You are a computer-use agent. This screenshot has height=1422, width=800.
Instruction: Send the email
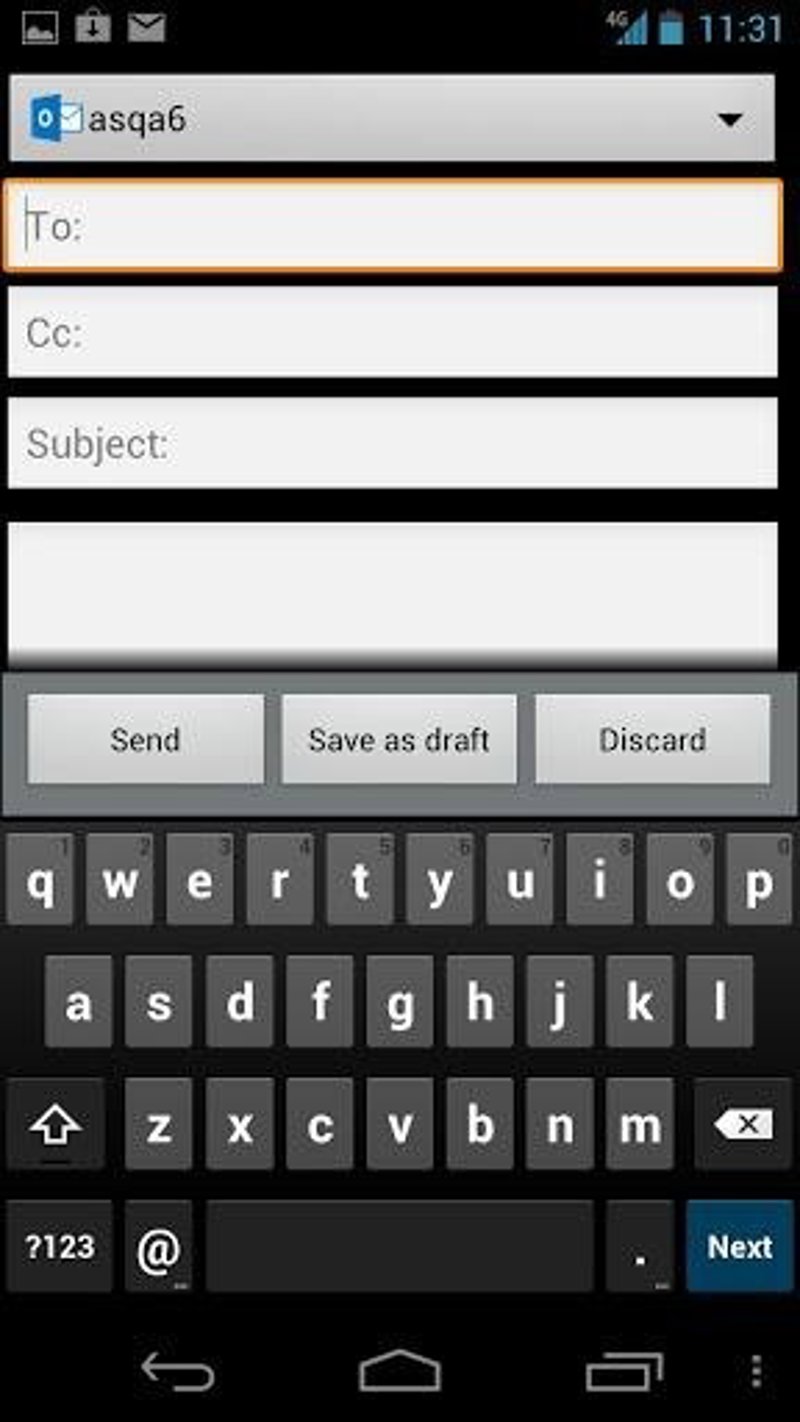tap(145, 740)
